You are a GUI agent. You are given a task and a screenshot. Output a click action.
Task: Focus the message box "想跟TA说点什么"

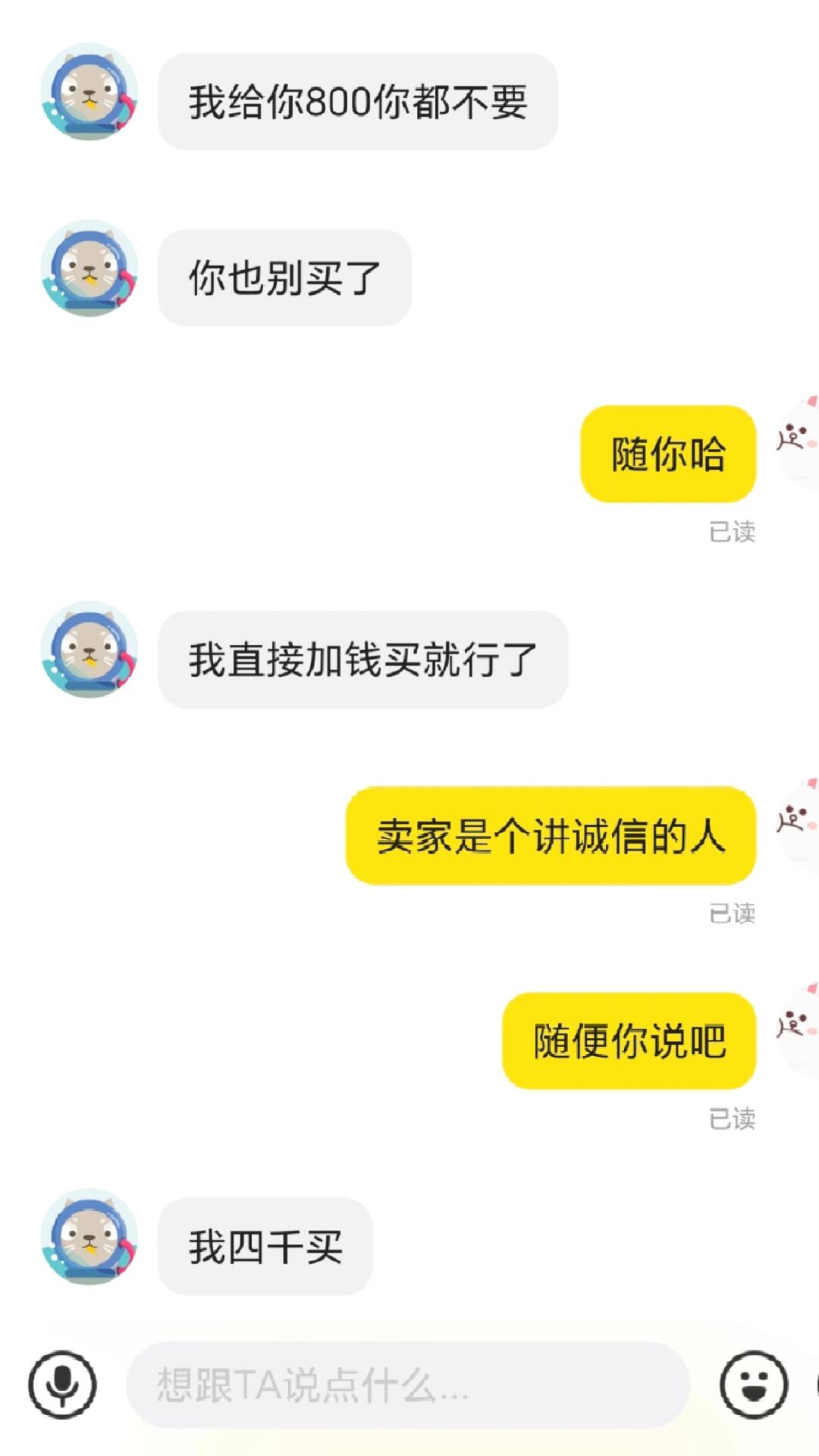408,1385
